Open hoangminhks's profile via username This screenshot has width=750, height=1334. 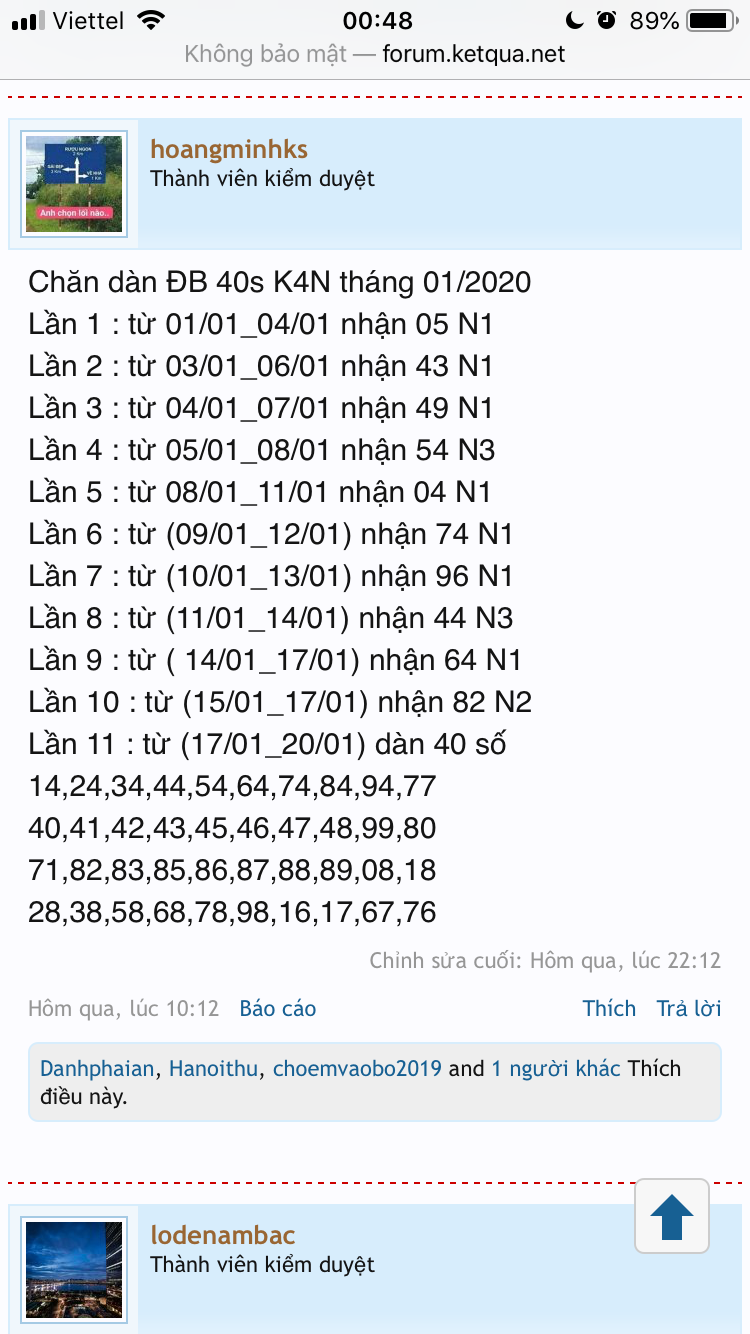[x=229, y=150]
